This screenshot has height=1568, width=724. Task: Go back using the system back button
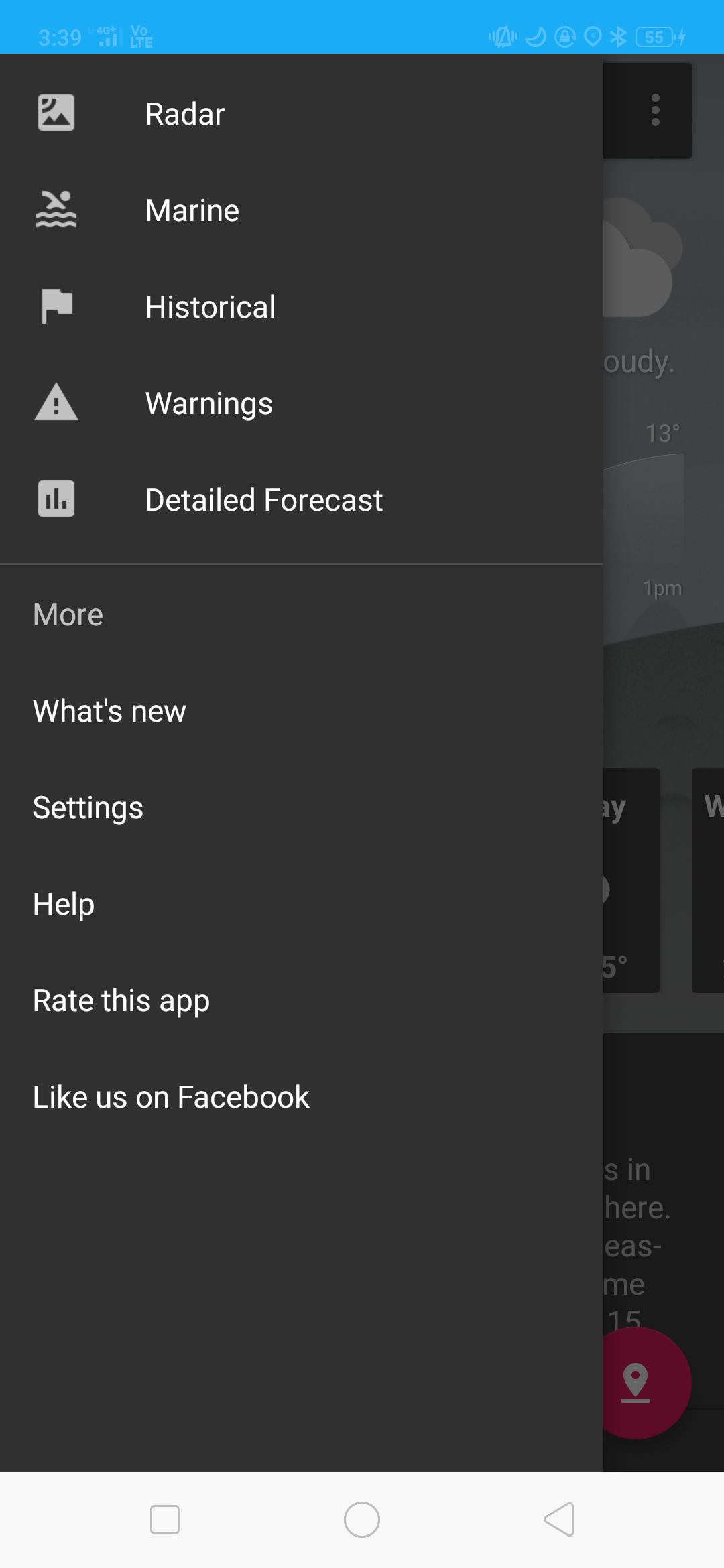coord(559,1519)
